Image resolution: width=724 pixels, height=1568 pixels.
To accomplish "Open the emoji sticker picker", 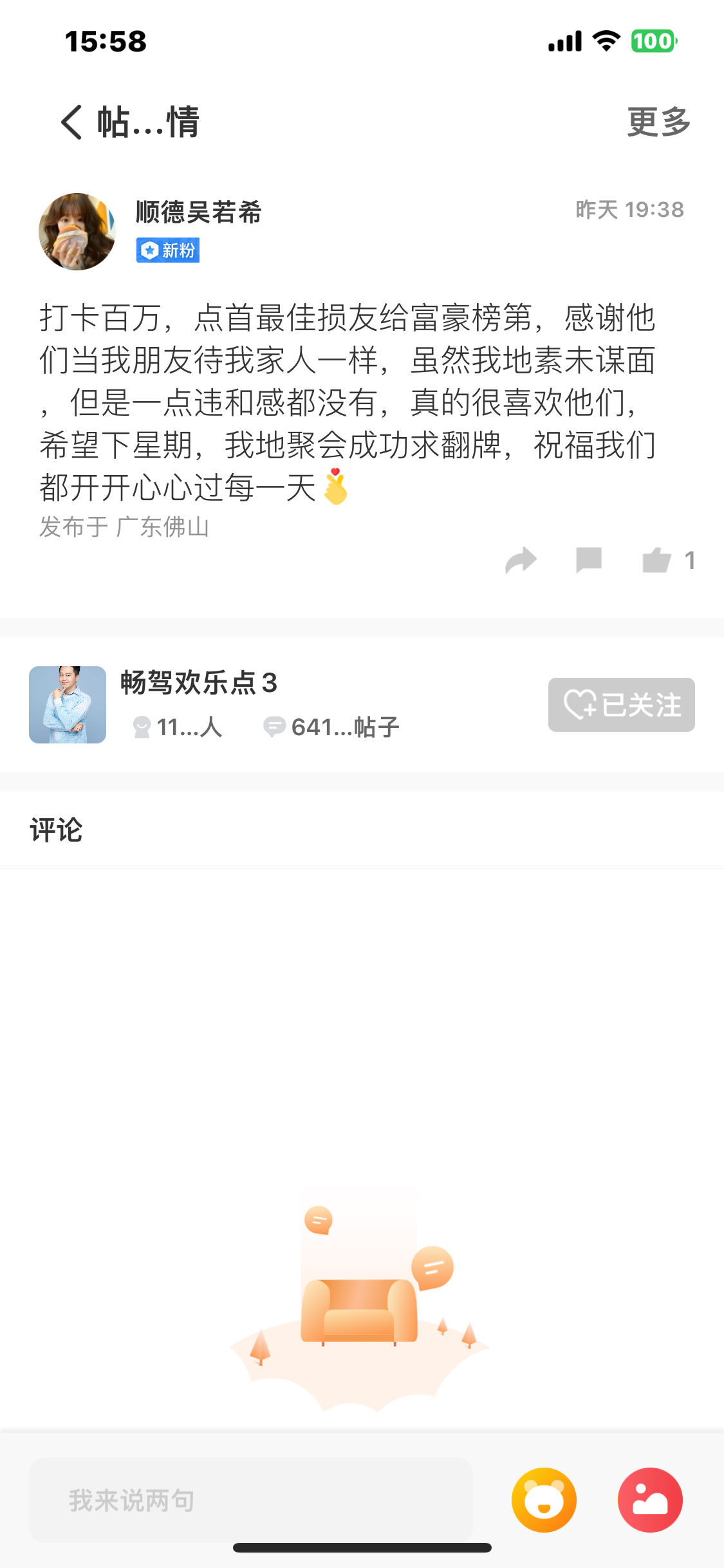I will click(x=544, y=1500).
